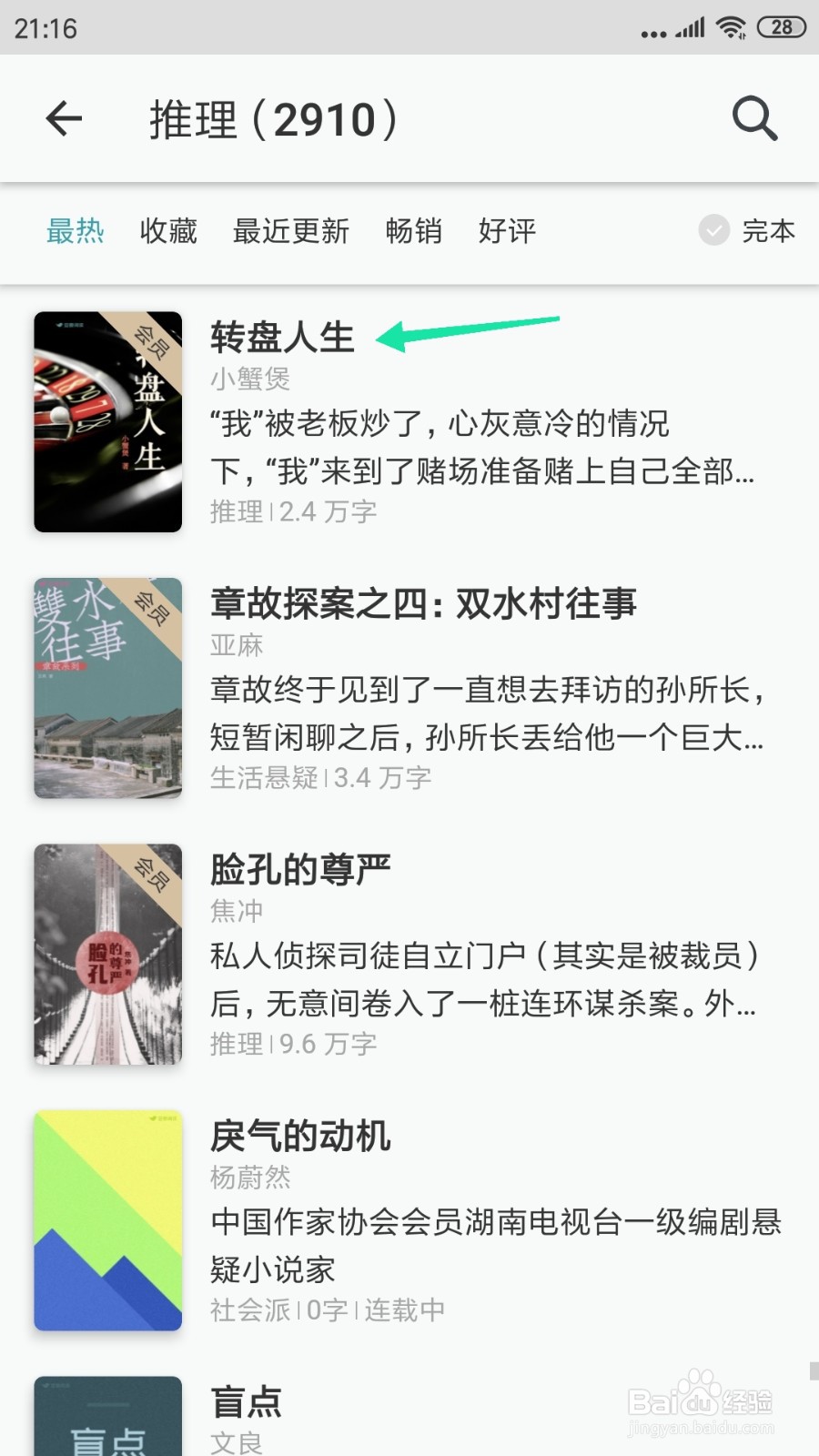Image resolution: width=819 pixels, height=1456 pixels.
Task: Select the 好评 tab
Action: click(x=507, y=231)
